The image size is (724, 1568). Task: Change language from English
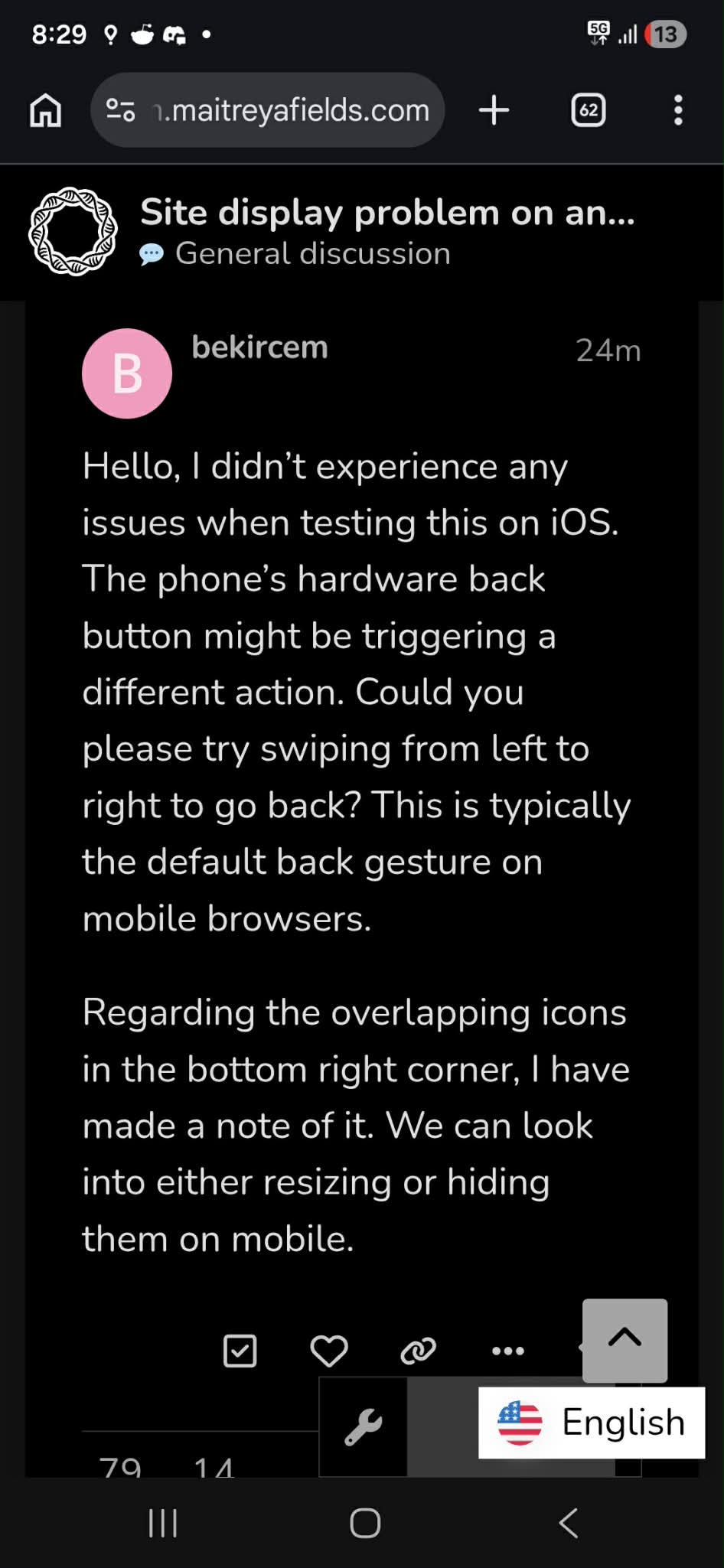click(x=591, y=1423)
